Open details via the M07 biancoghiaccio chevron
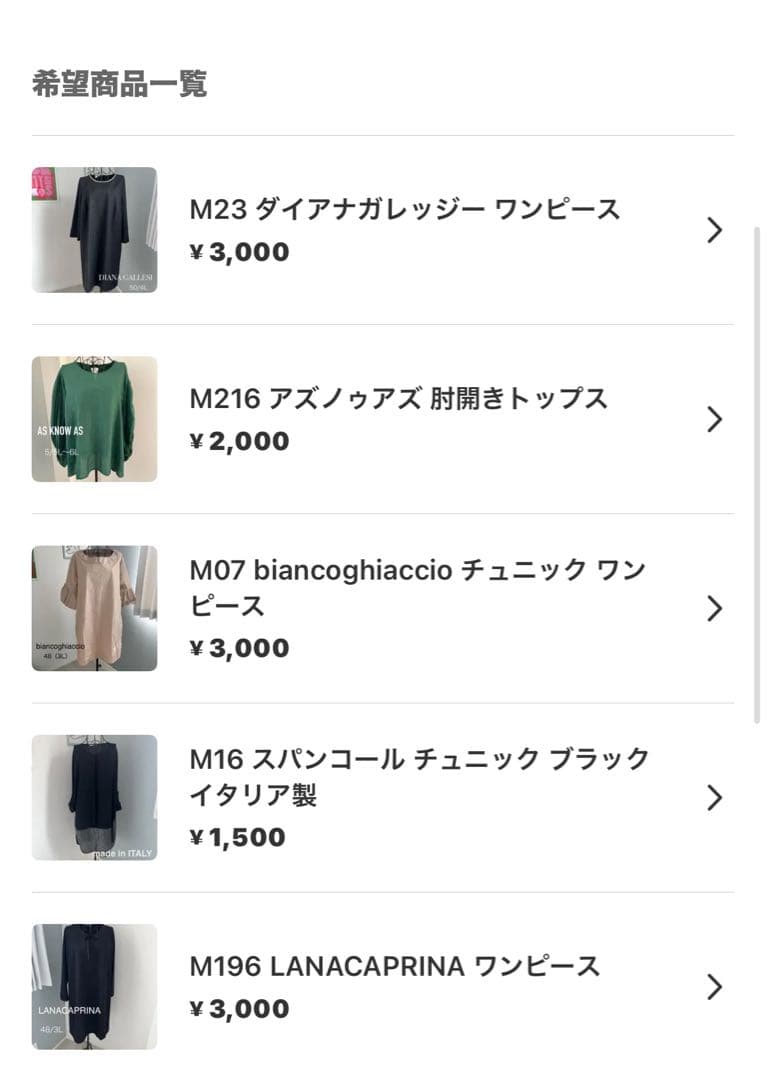Image resolution: width=767 pixels, height=1080 pixels. (x=714, y=608)
